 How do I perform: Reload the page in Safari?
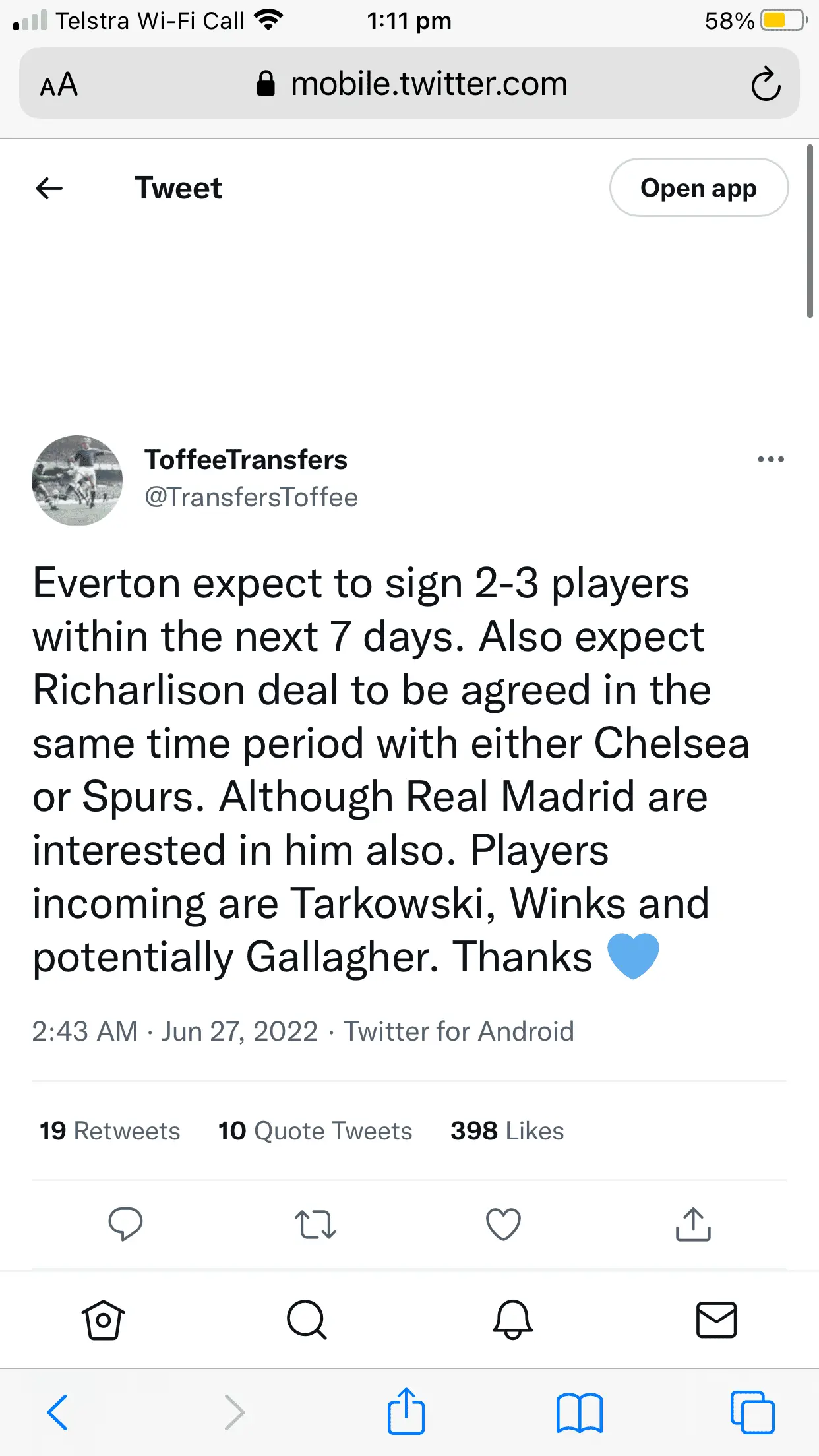[766, 84]
